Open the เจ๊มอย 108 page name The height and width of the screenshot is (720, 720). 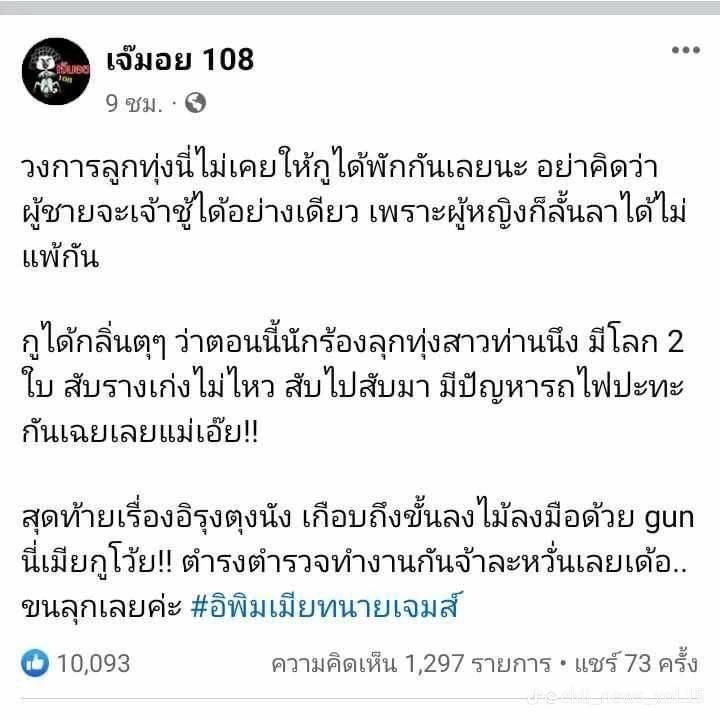179,59
